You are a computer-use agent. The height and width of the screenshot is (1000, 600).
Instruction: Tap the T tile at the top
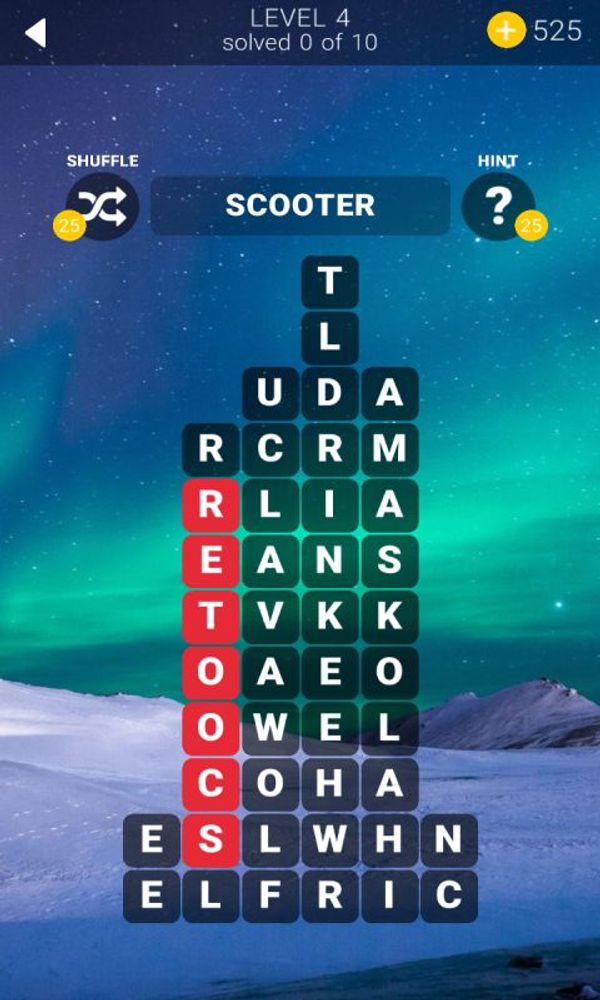pos(330,282)
